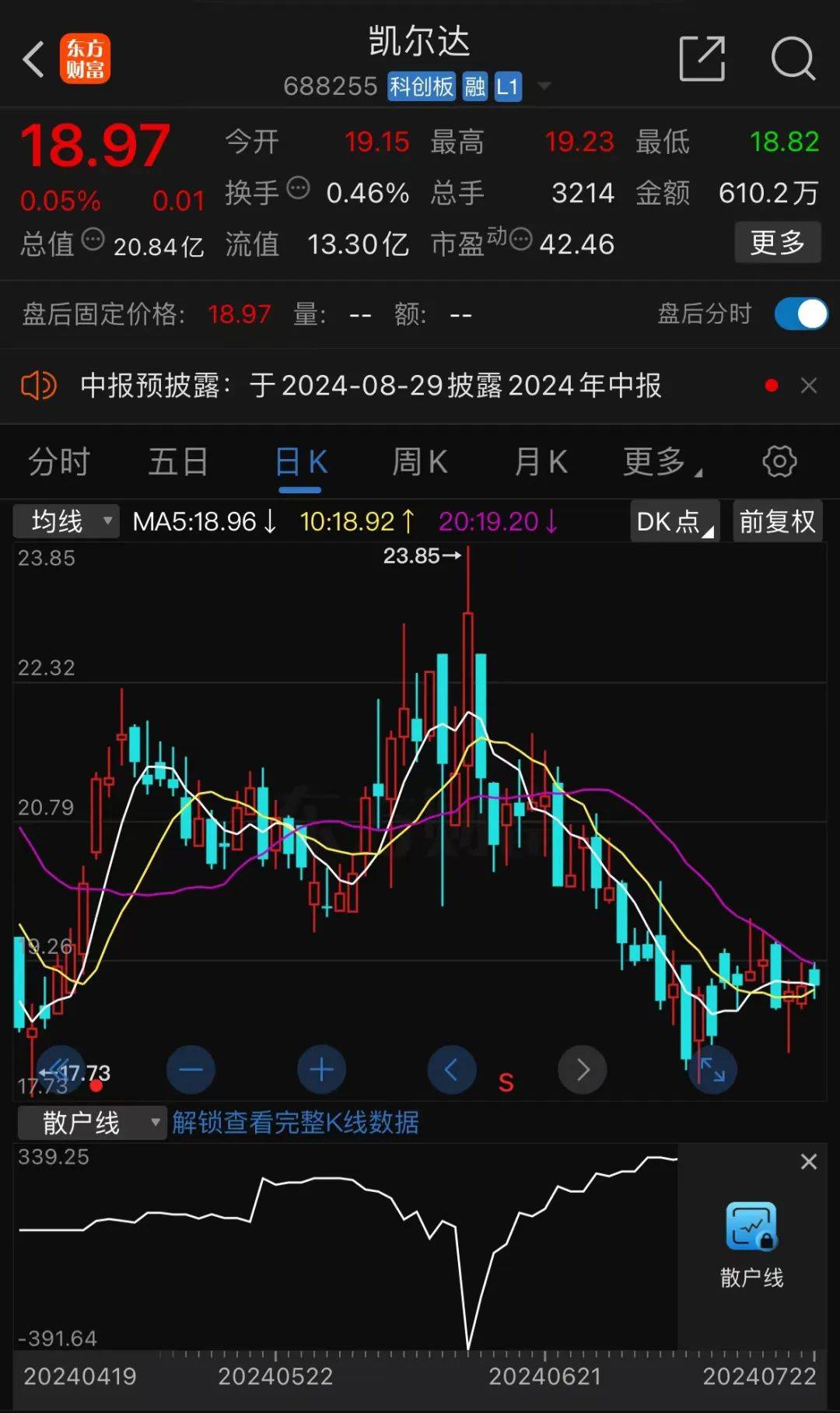
Task: Expand the chart to fullscreen
Action: point(712,1071)
